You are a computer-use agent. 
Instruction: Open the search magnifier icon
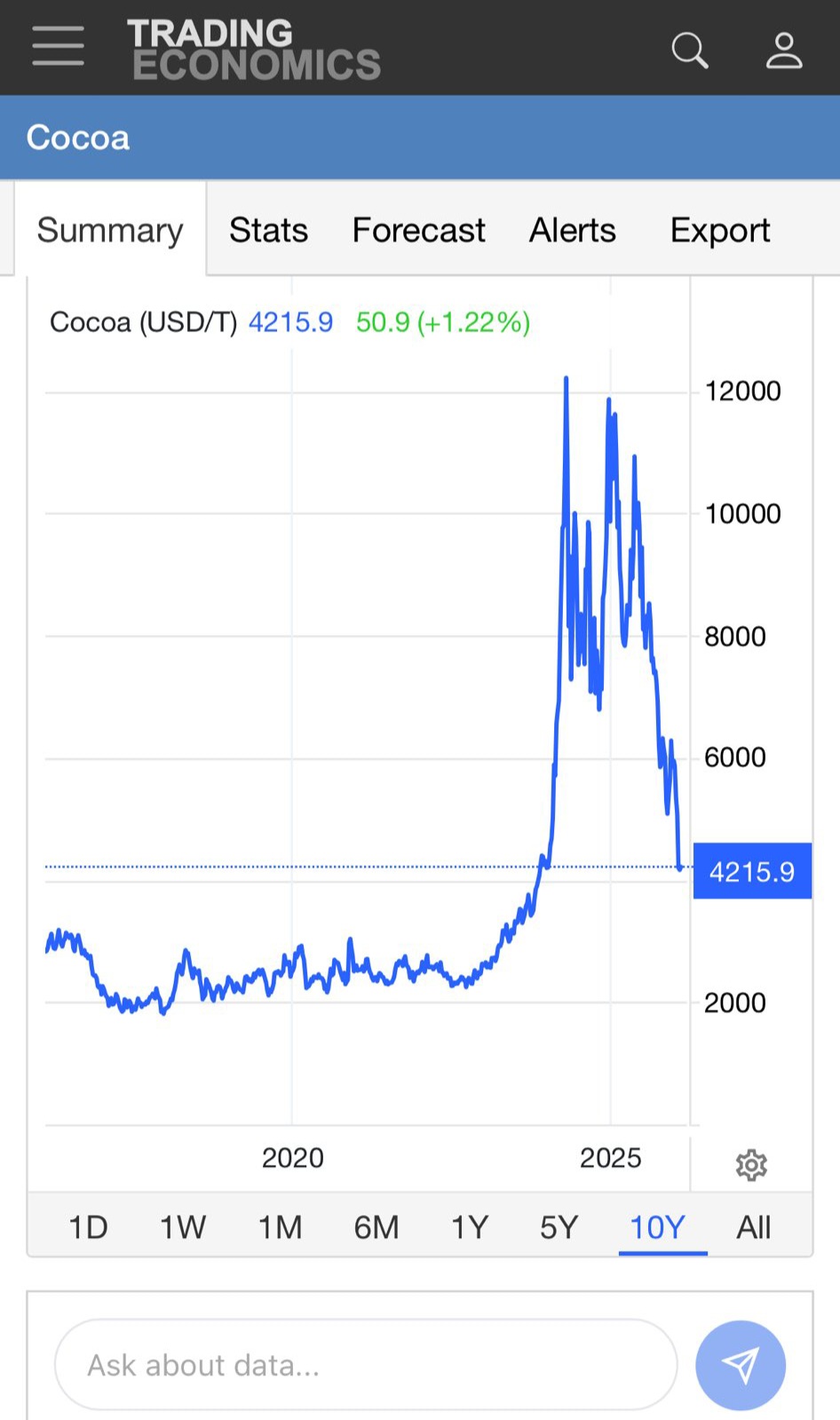coord(689,50)
